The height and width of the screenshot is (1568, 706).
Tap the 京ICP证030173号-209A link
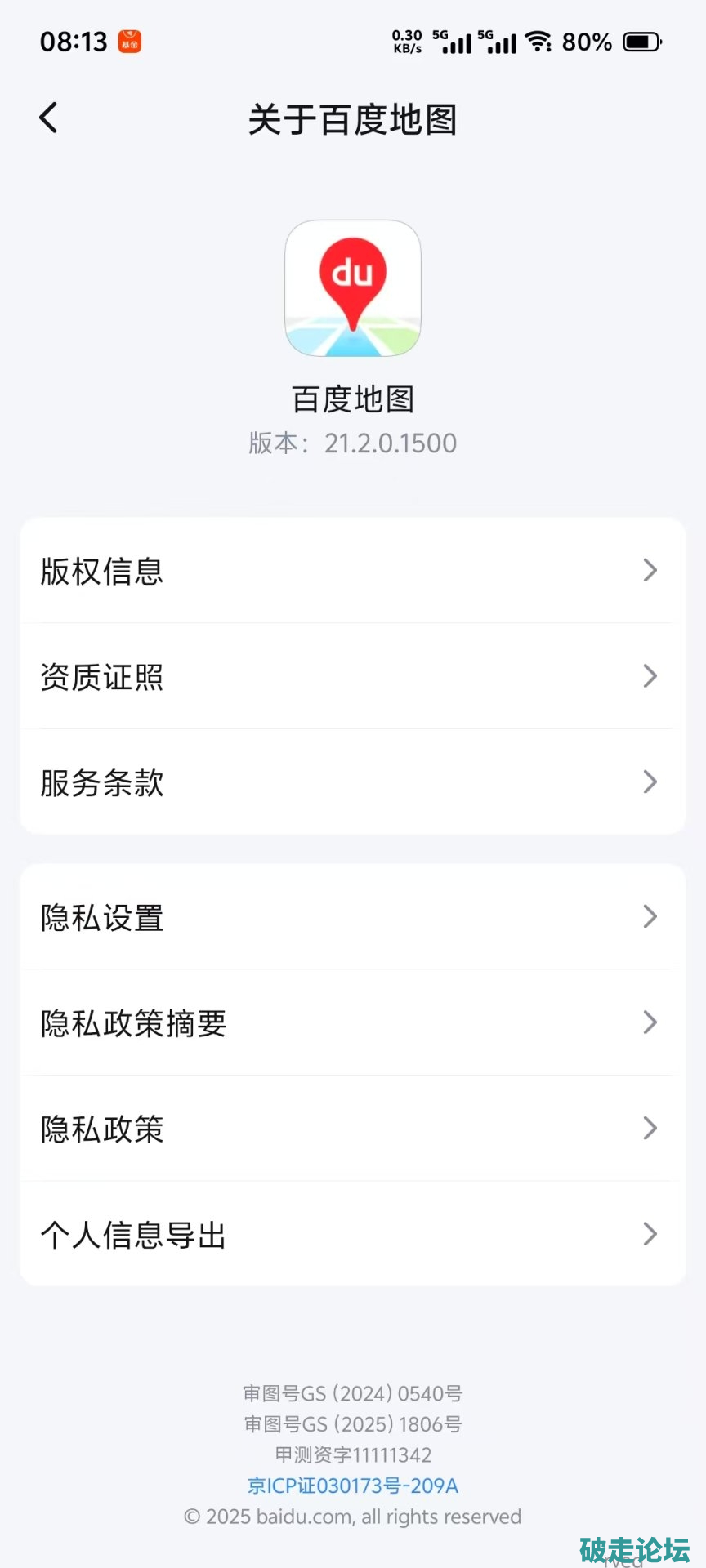(353, 1486)
